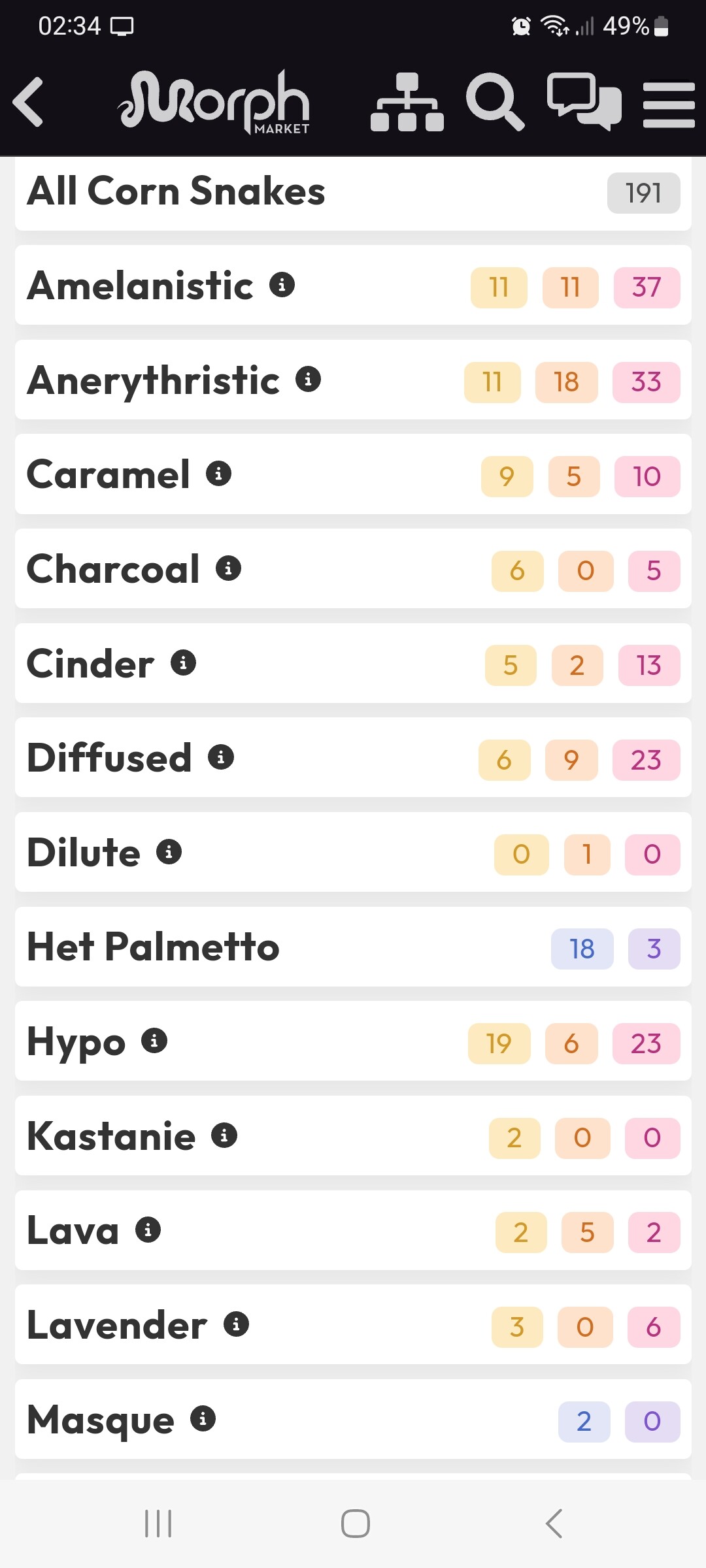This screenshot has height=1568, width=706.
Task: Go back using the header back arrow
Action: [x=28, y=102]
